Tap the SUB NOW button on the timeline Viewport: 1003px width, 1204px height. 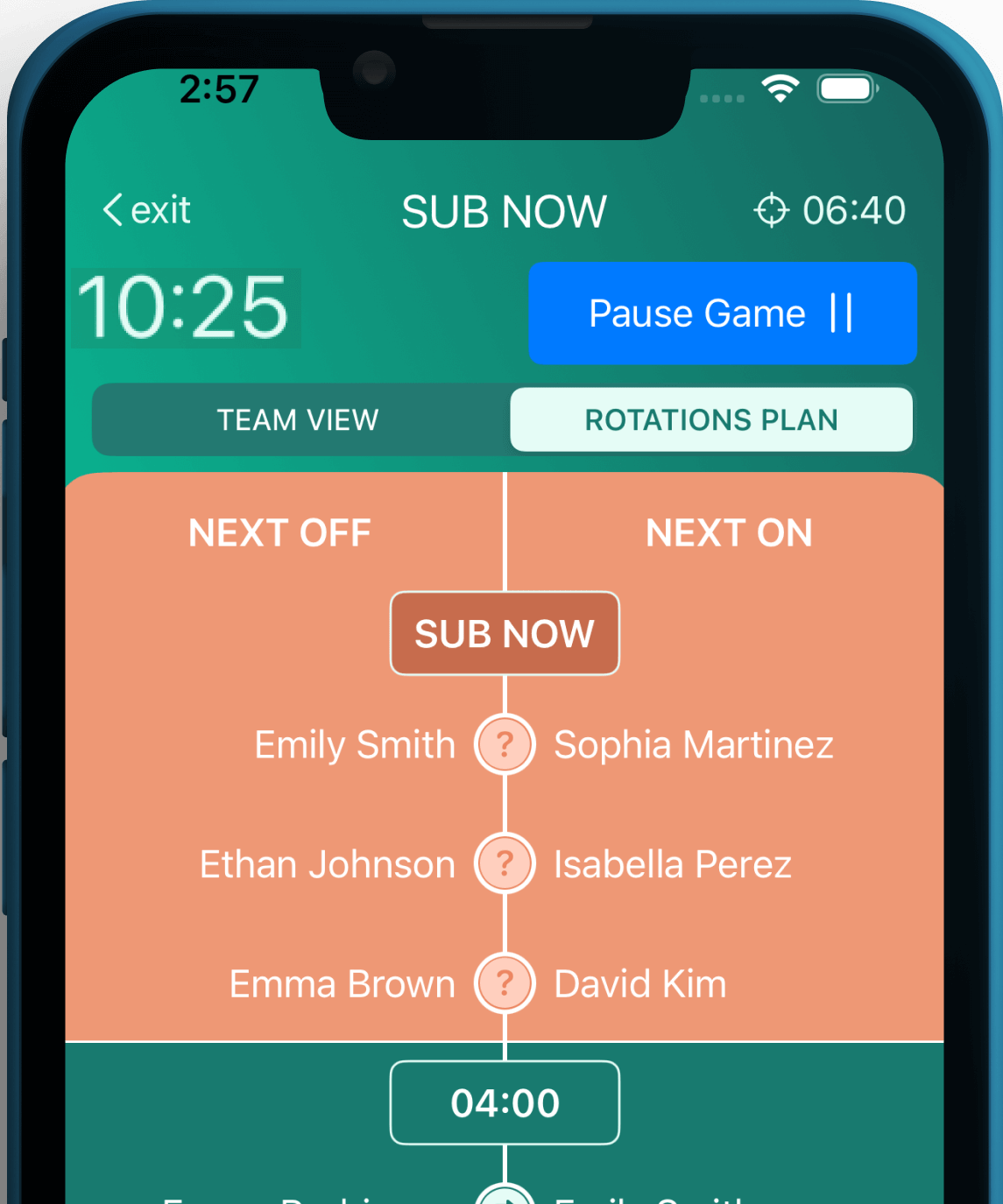point(505,634)
